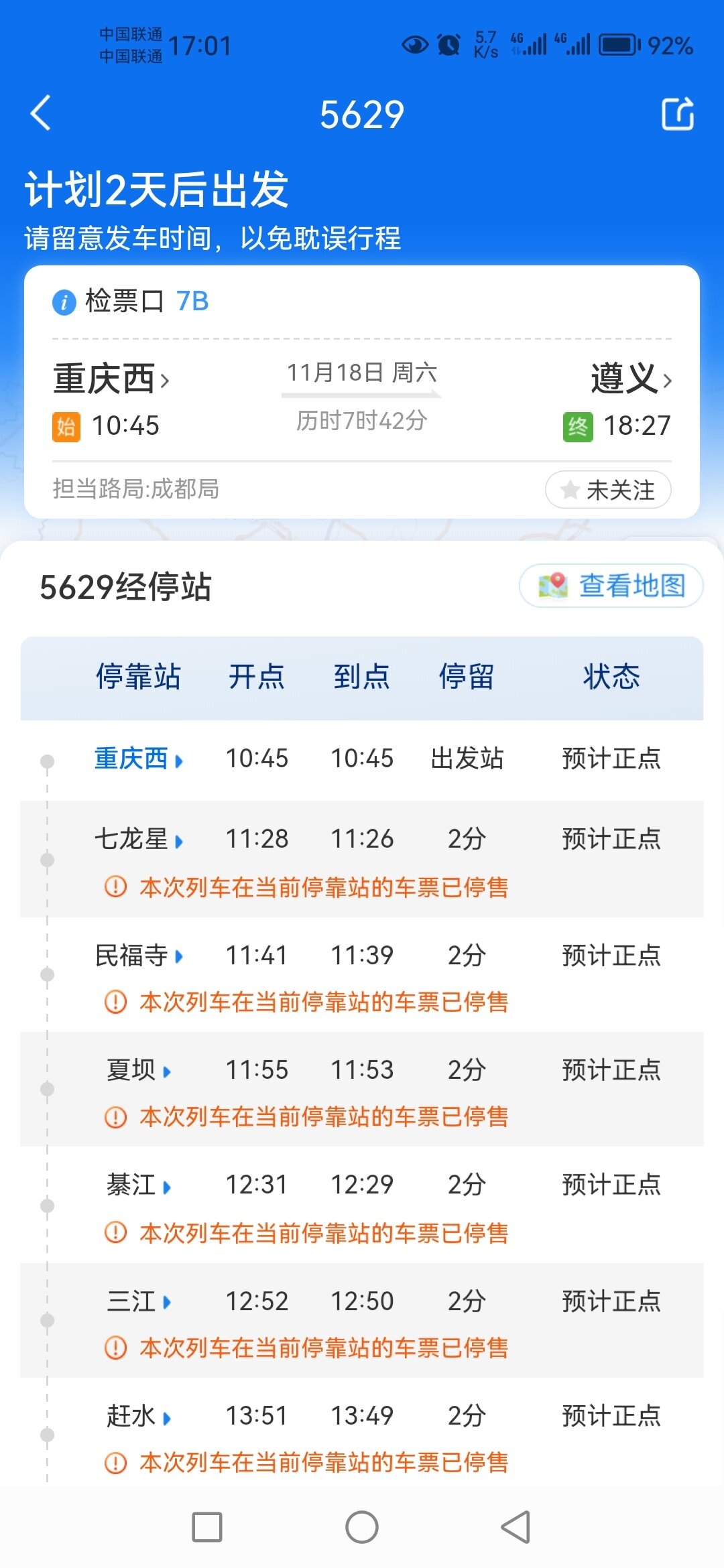Open recent apps from navigation bar

207,1527
